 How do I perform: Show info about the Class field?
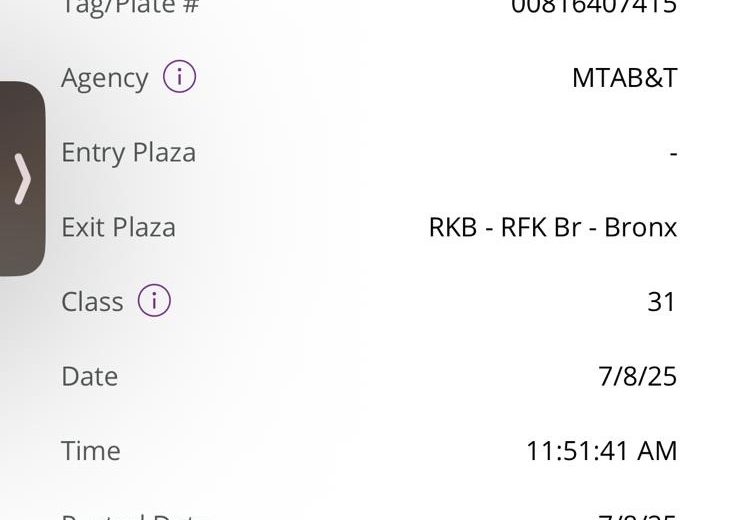coord(154,301)
